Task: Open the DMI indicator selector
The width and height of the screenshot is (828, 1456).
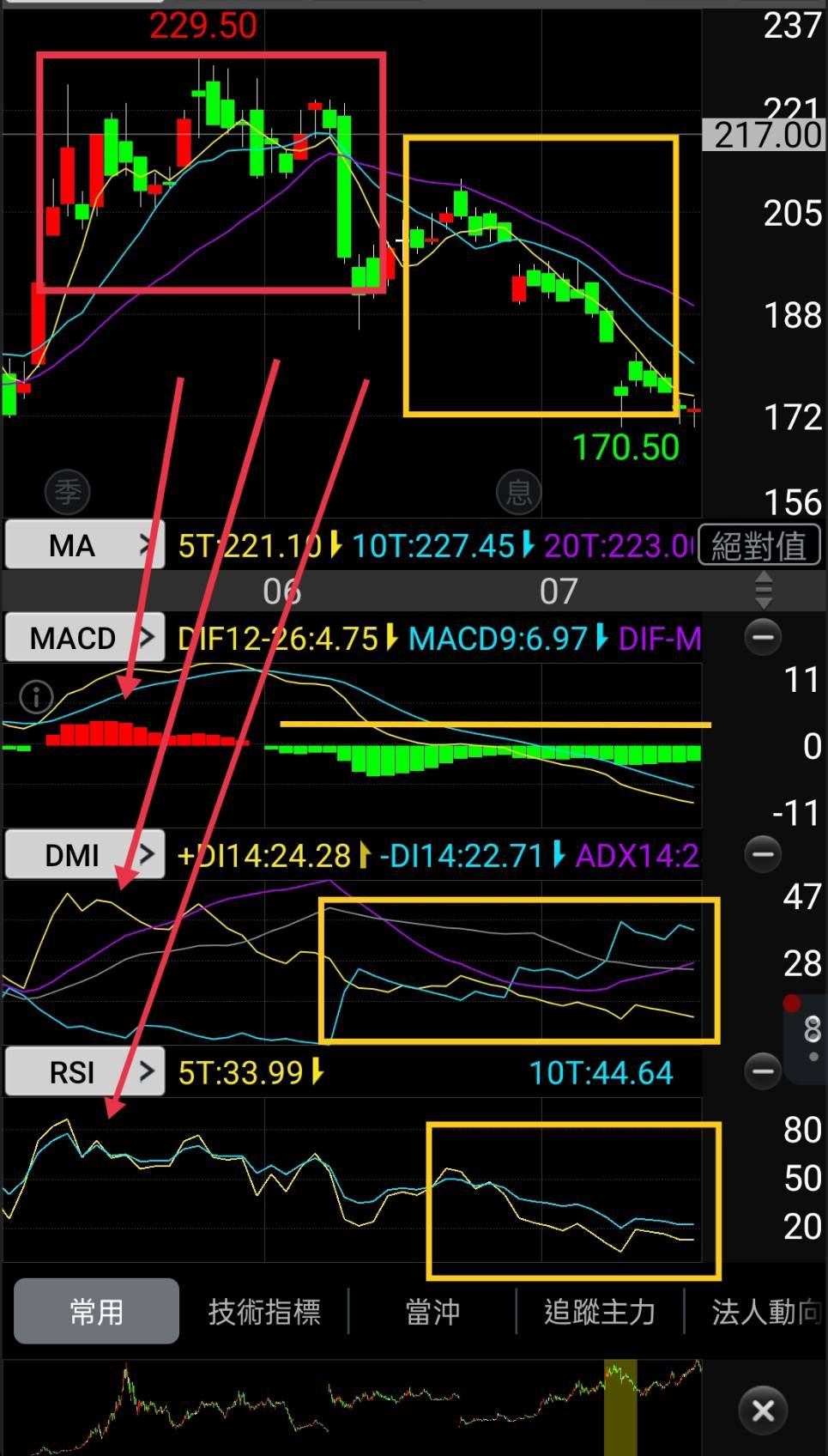Action: pos(84,855)
